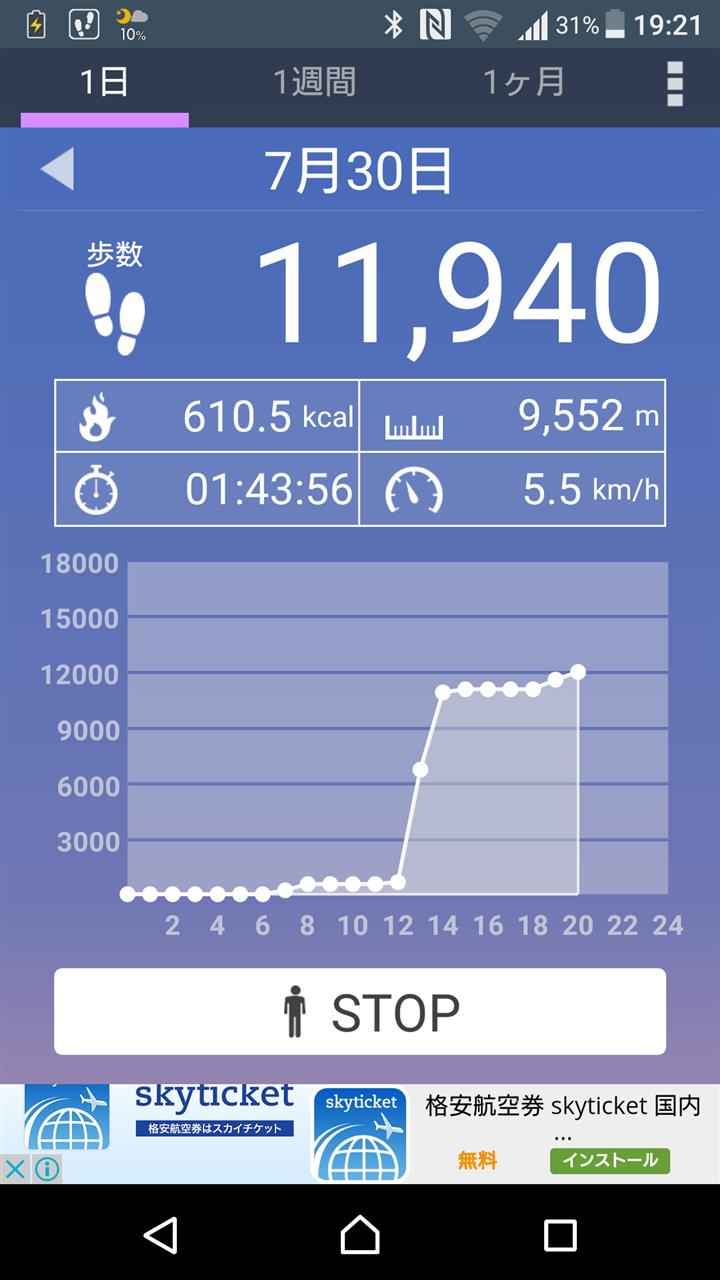Install skyticket from the ad banner
This screenshot has width=720, height=1280.
[x=610, y=1160]
